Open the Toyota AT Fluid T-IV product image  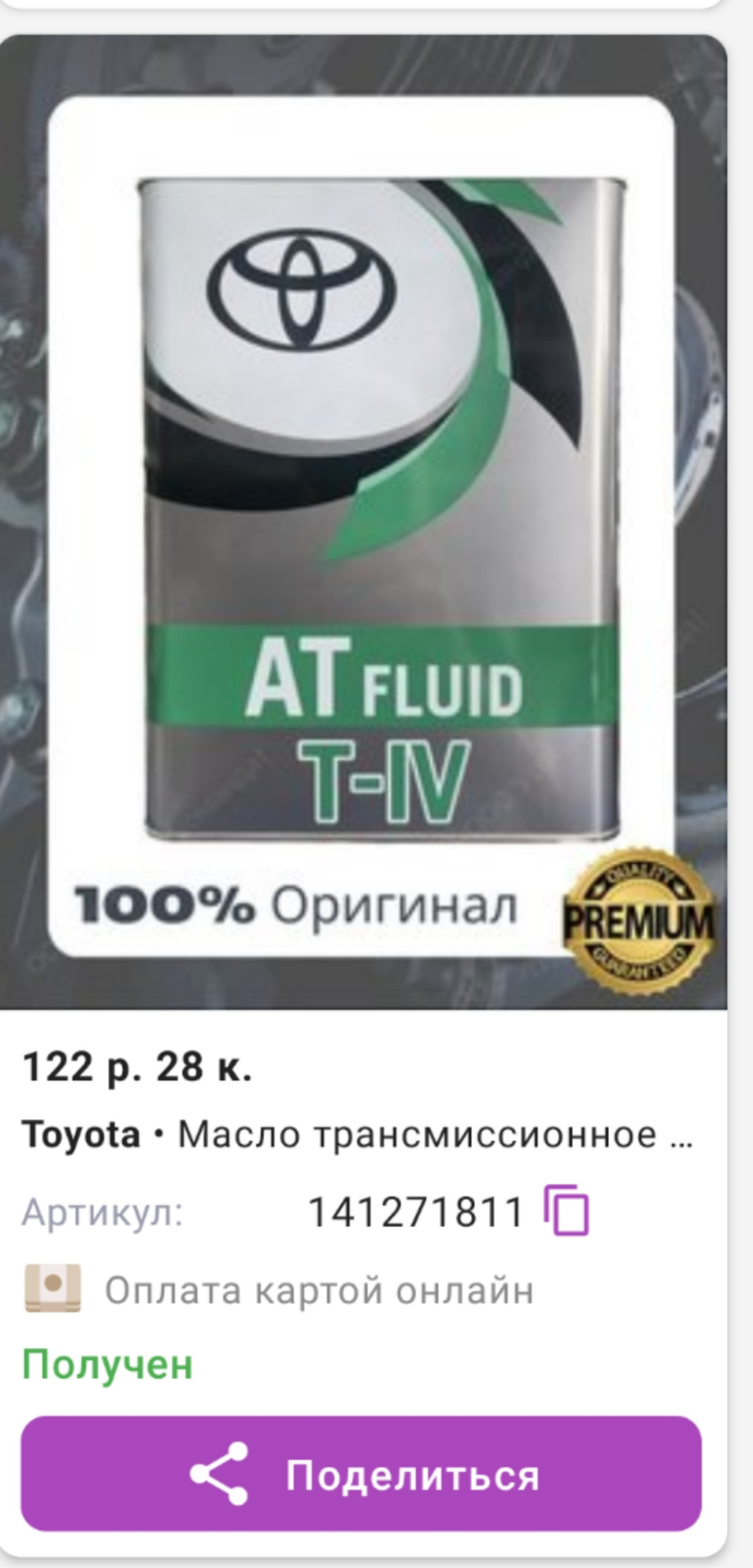[363, 523]
